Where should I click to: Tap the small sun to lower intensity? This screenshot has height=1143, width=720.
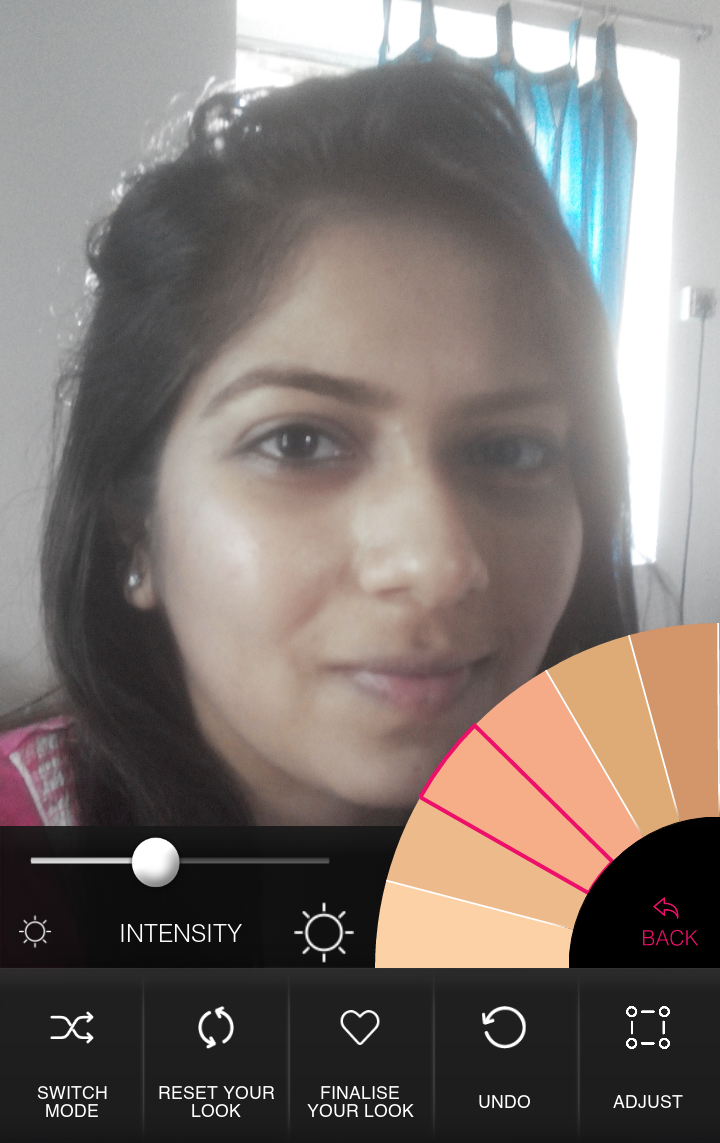click(35, 932)
